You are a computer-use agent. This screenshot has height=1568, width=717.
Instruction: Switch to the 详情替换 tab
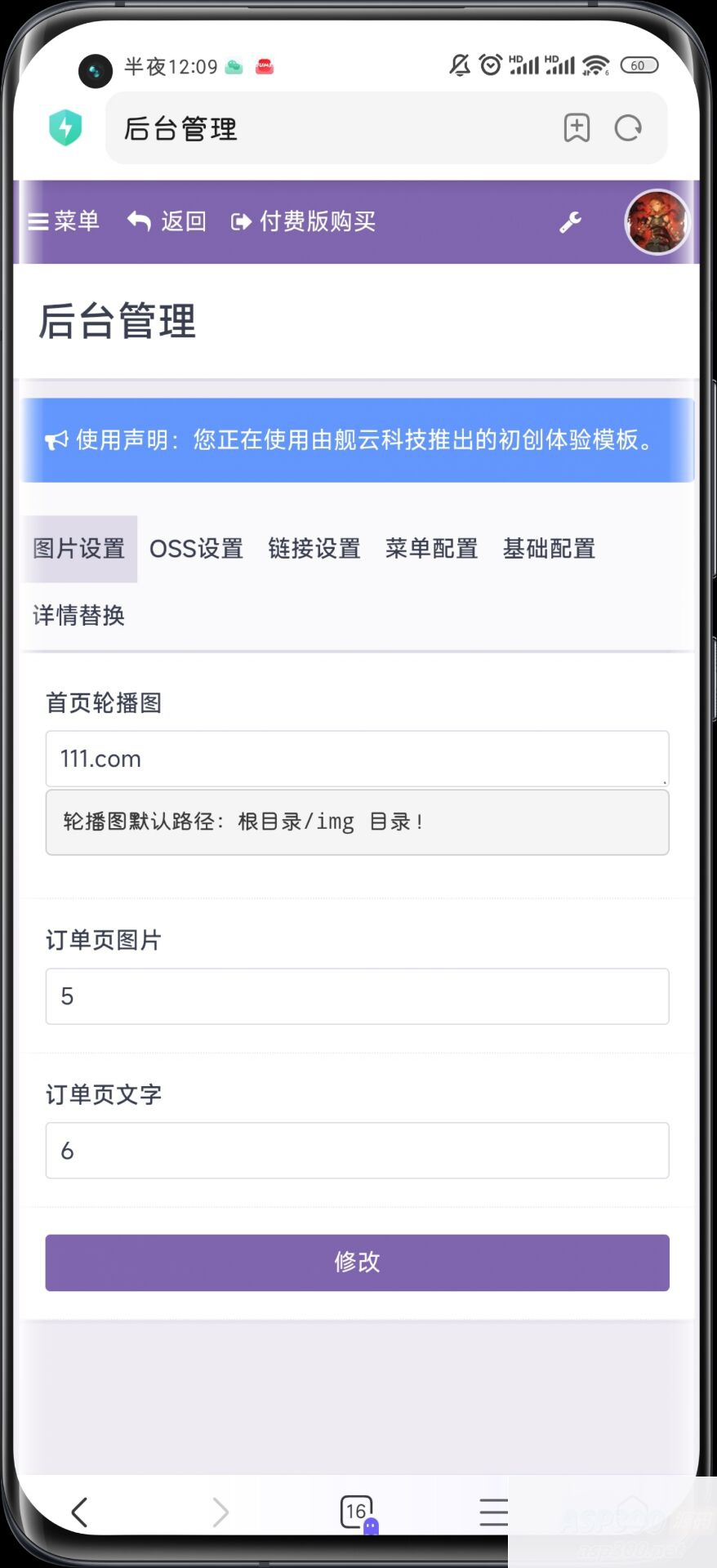[x=77, y=615]
